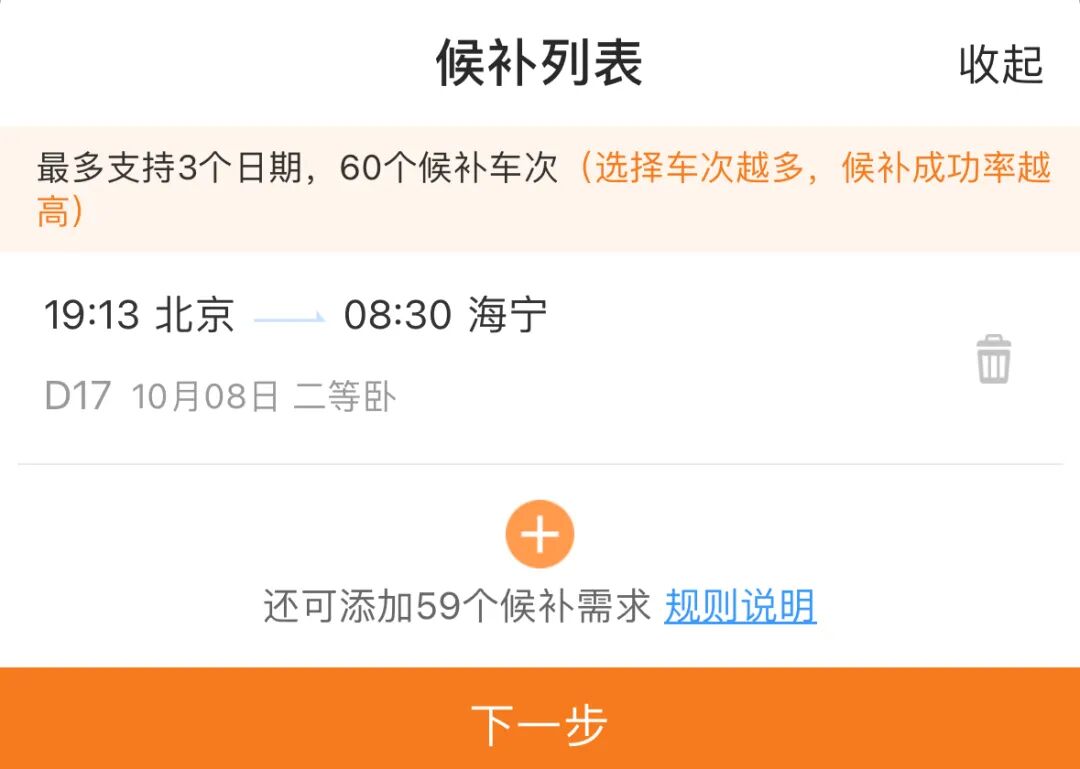The image size is (1080, 769).
Task: Add another waitlist request with plus button
Action: point(540,535)
